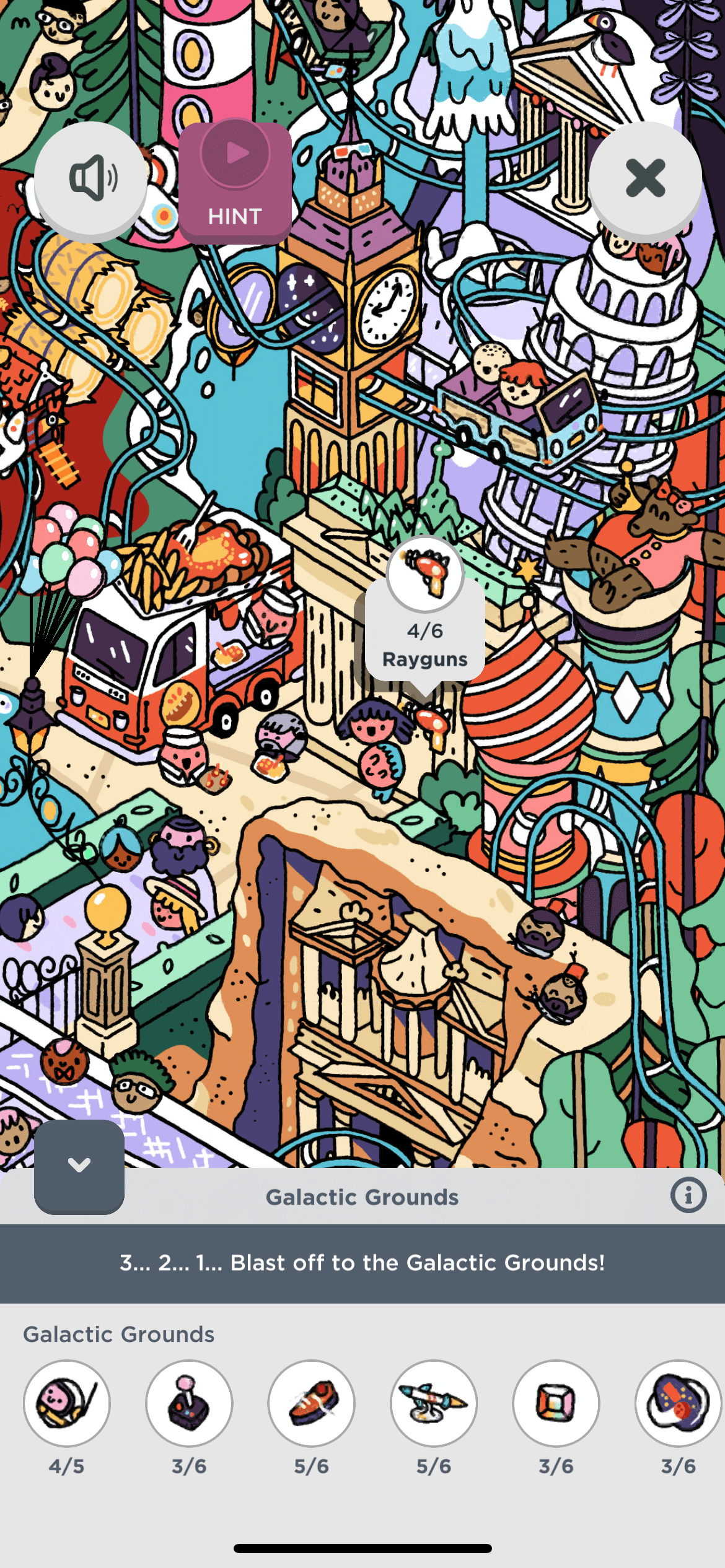Viewport: 725px width, 1568px height.
Task: Select the sneaker item showing 5/6
Action: 311,1403
